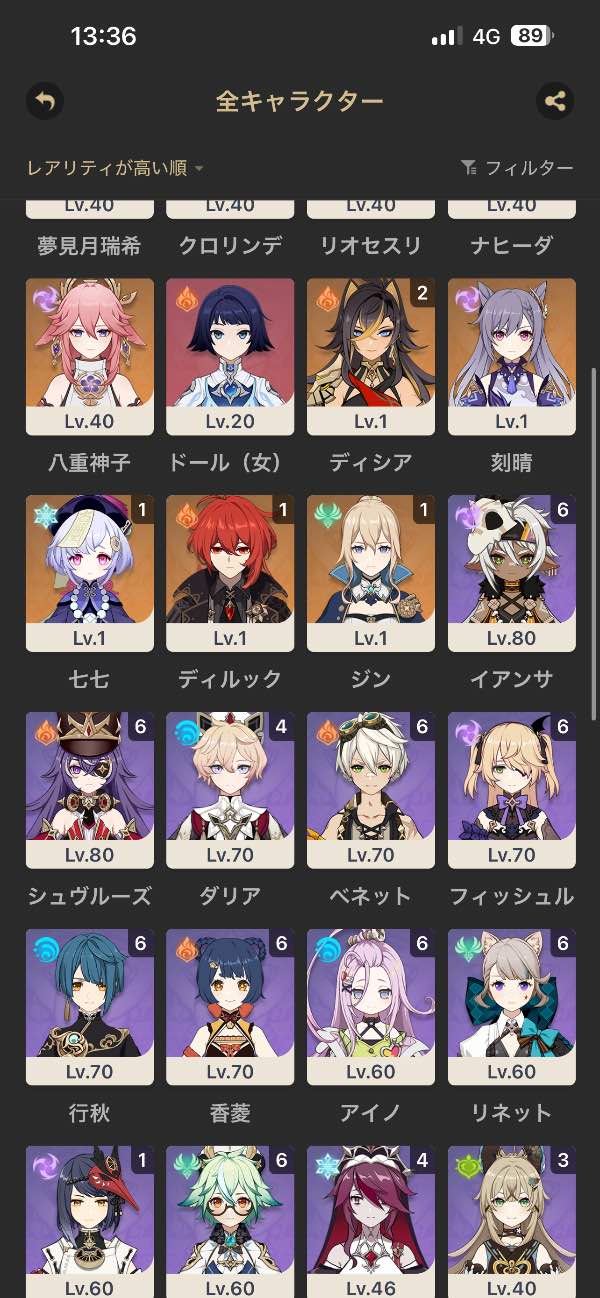Open 香菱 character card
This screenshot has width=600, height=1298.
pyautogui.click(x=230, y=1007)
